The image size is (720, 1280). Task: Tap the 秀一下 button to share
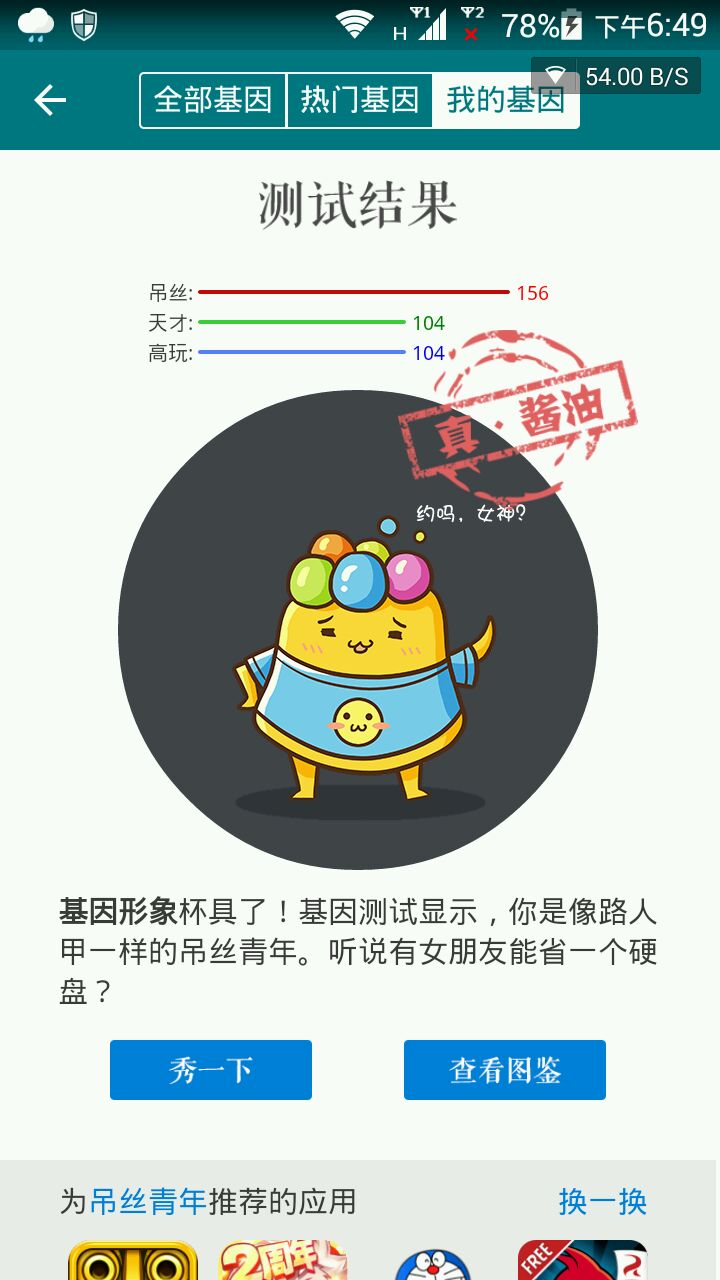tap(211, 1070)
